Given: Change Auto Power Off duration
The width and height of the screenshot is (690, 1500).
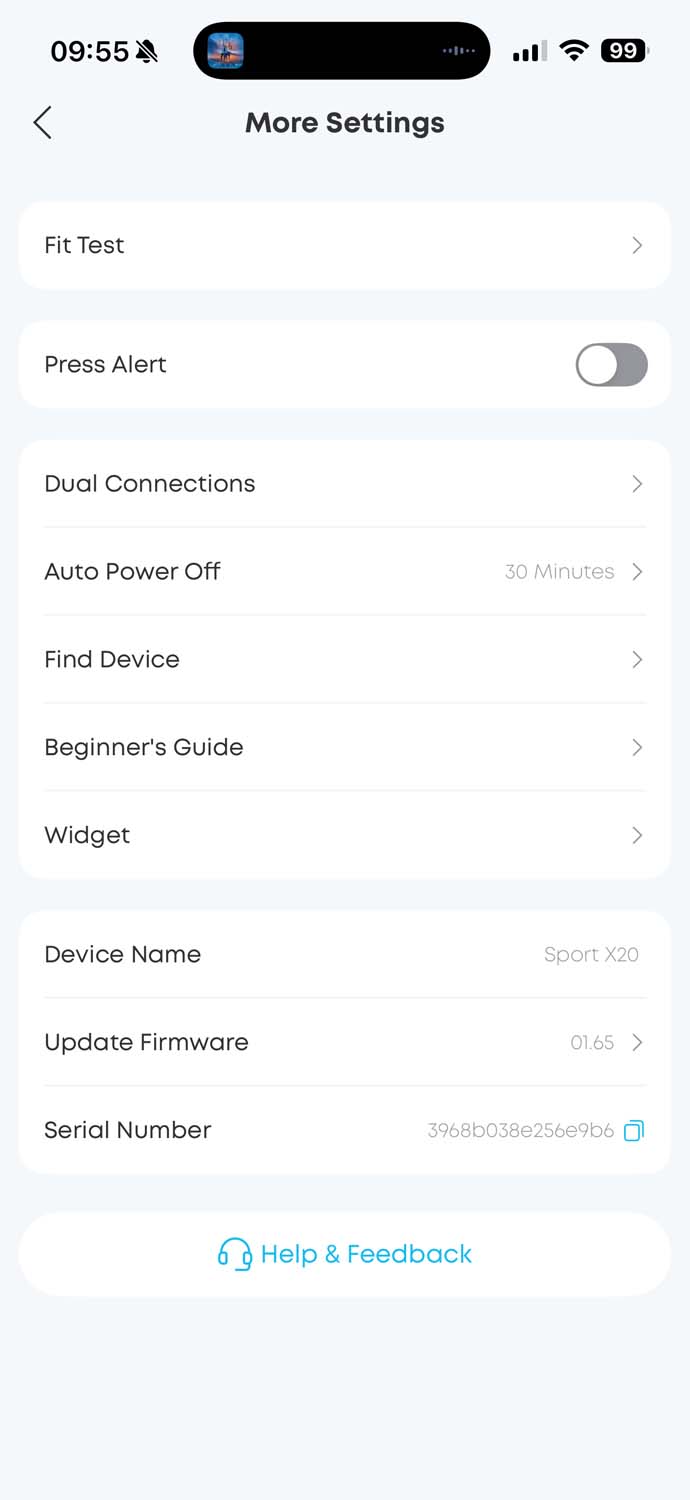Looking at the screenshot, I should [344, 572].
